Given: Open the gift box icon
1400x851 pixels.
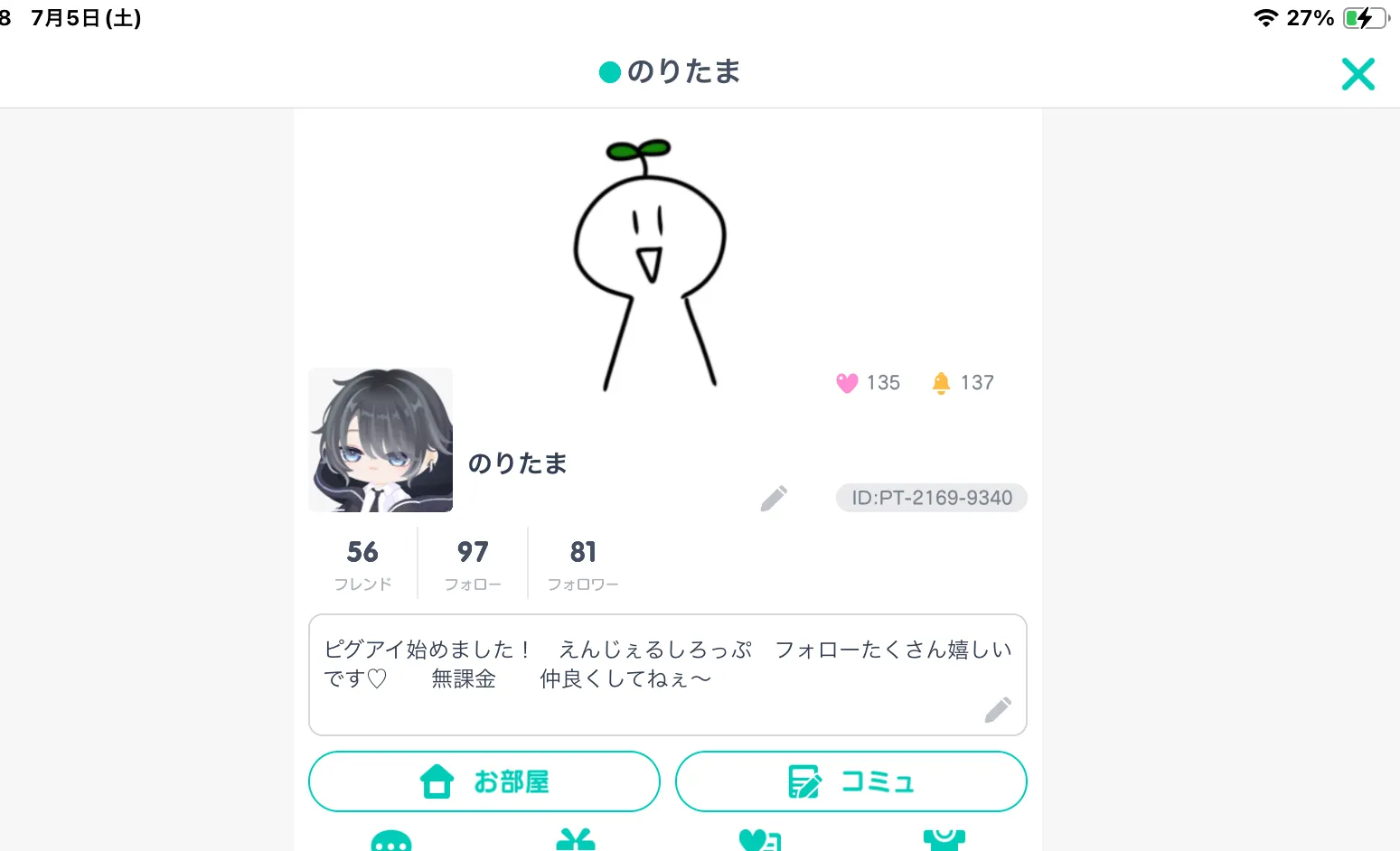Looking at the screenshot, I should point(576,840).
